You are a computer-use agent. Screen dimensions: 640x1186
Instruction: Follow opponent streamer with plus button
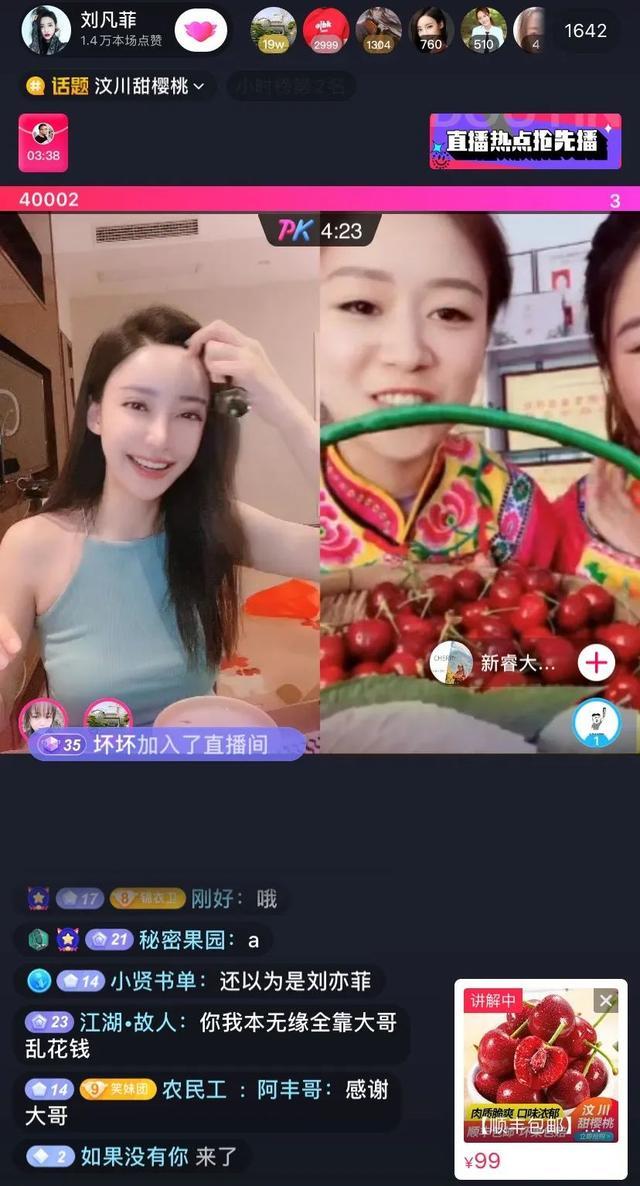tap(597, 662)
